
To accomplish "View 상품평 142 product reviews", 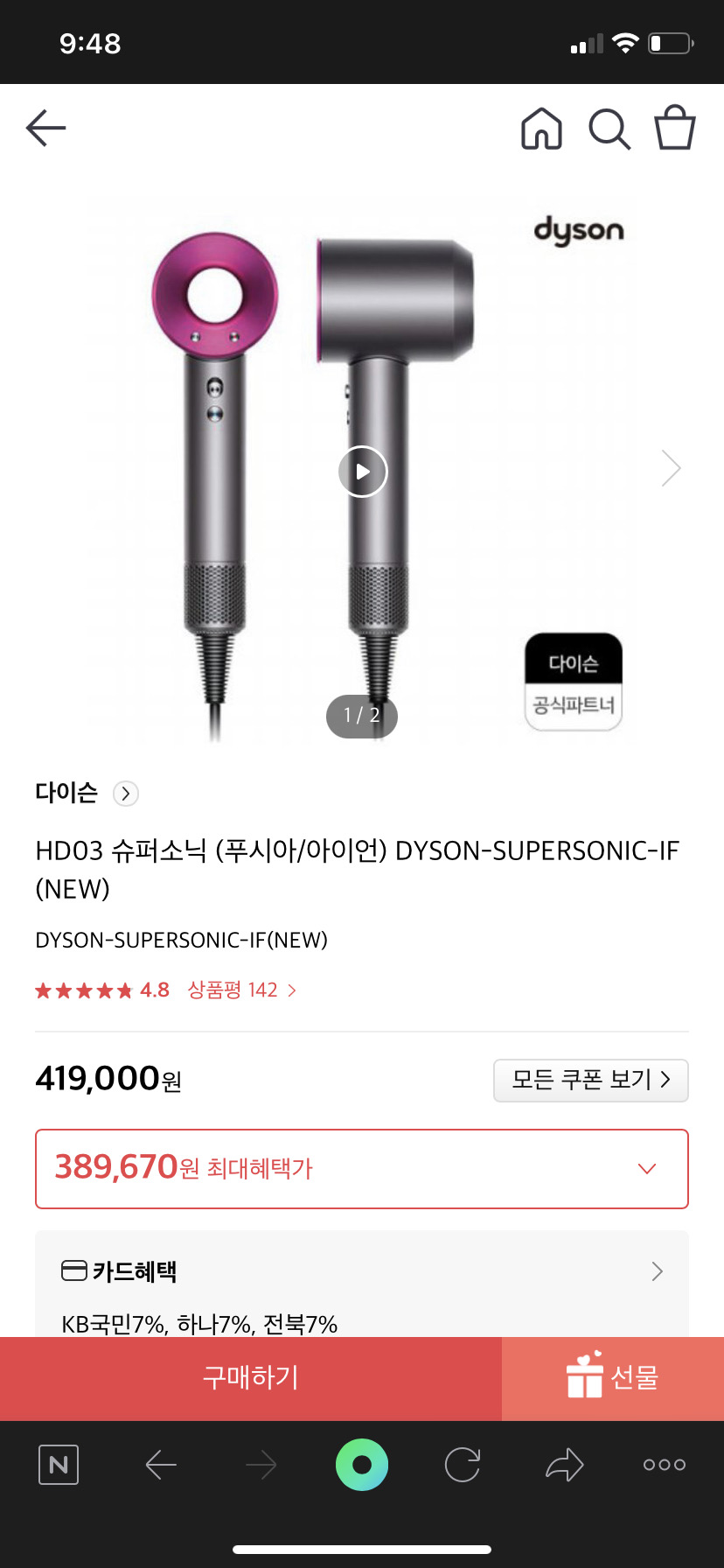I will click(236, 990).
